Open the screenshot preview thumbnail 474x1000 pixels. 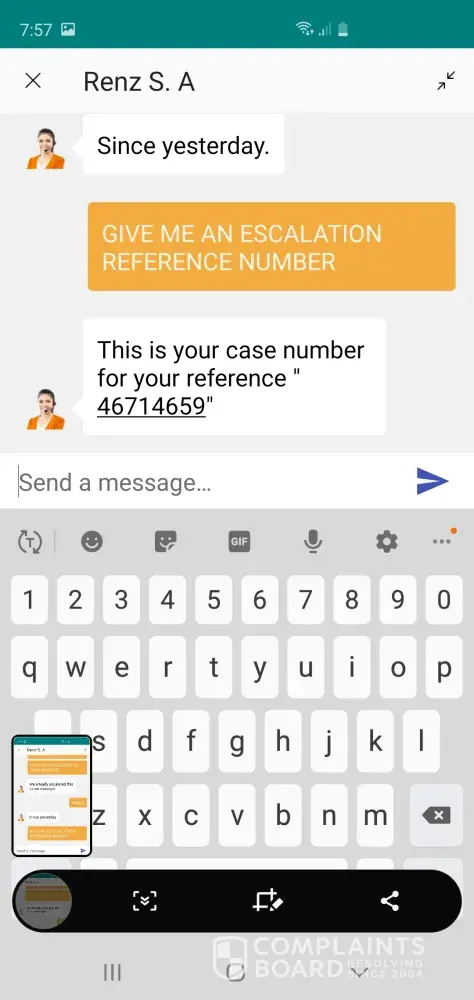52,795
